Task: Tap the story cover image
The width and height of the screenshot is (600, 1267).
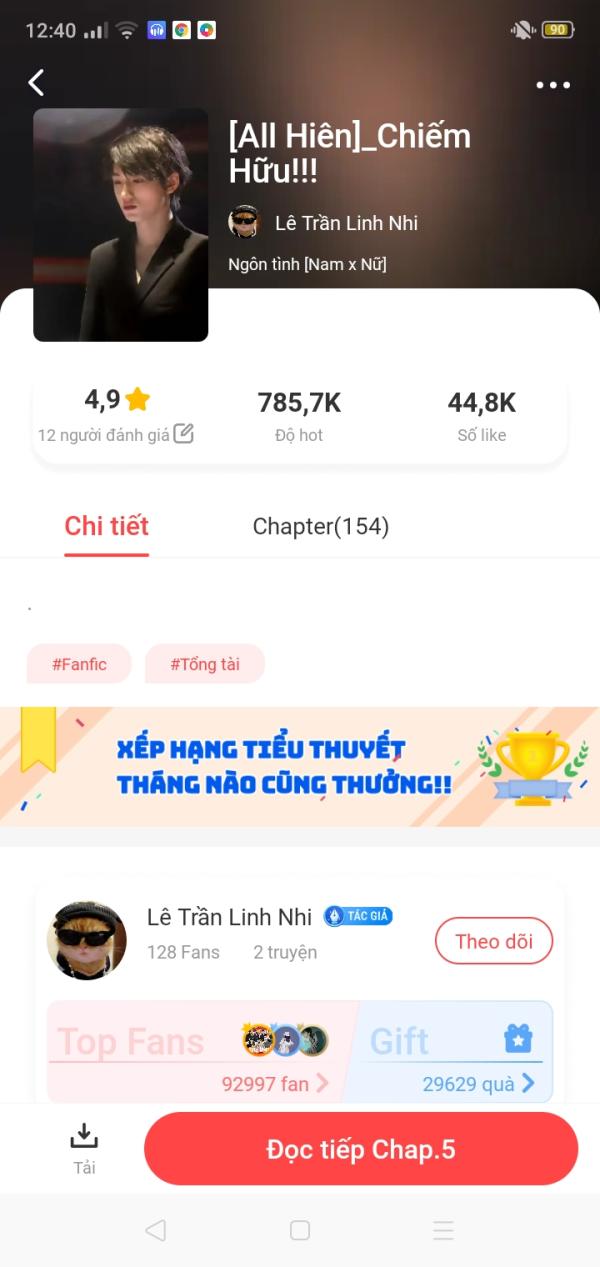Action: coord(121,225)
